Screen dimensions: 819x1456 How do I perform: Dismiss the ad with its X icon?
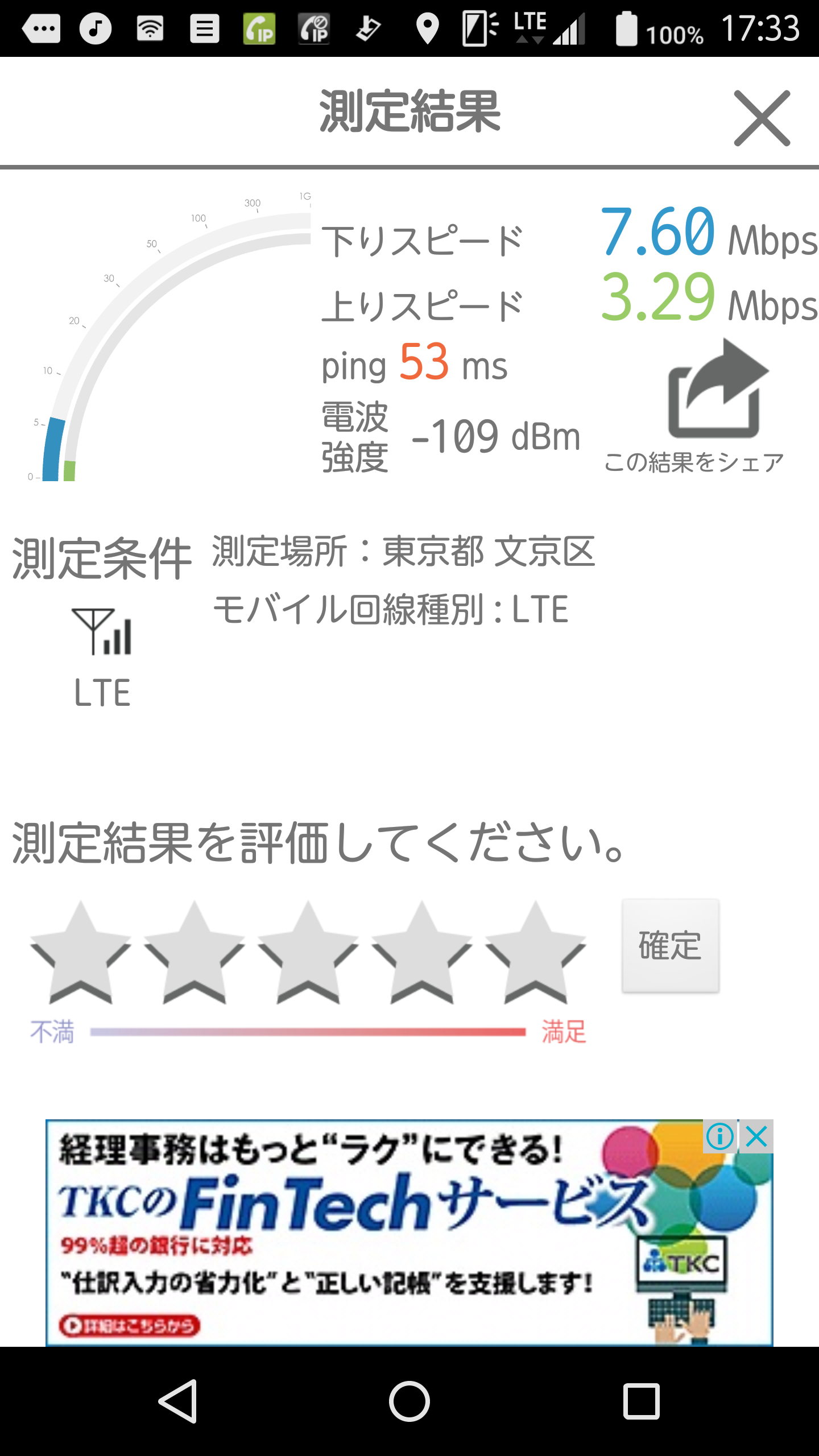[x=756, y=1136]
